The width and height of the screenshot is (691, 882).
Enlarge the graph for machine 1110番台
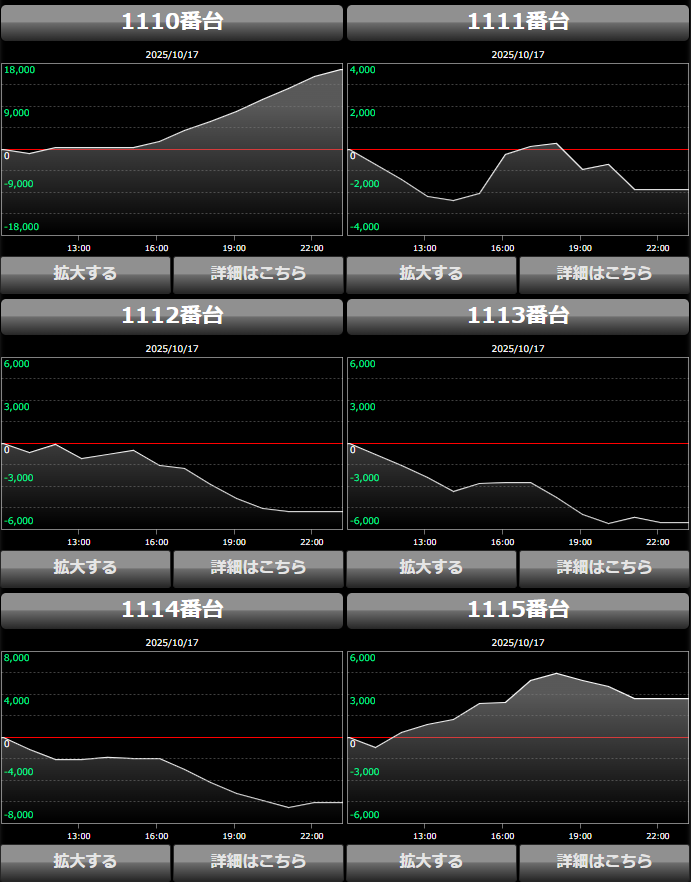[x=86, y=273]
